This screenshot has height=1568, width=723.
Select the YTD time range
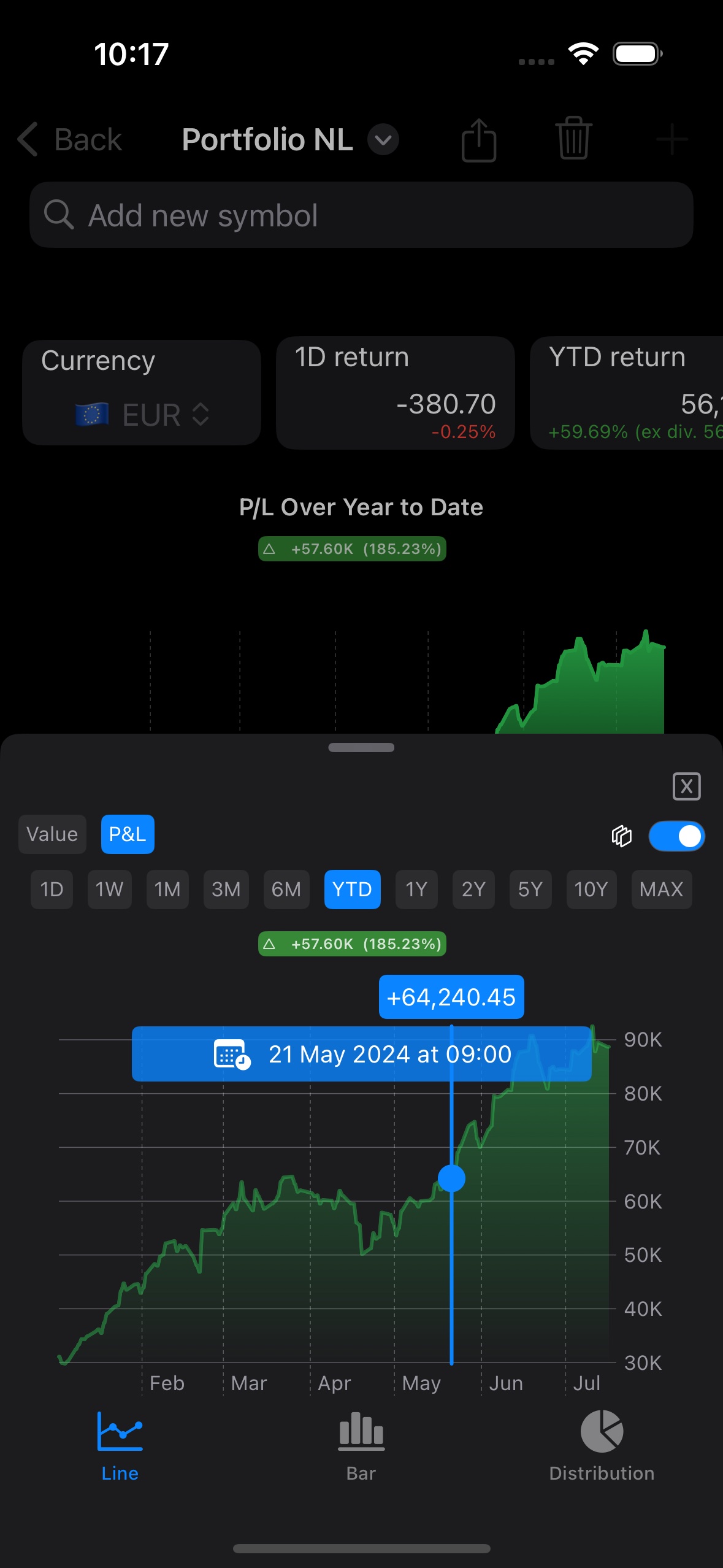pos(352,890)
